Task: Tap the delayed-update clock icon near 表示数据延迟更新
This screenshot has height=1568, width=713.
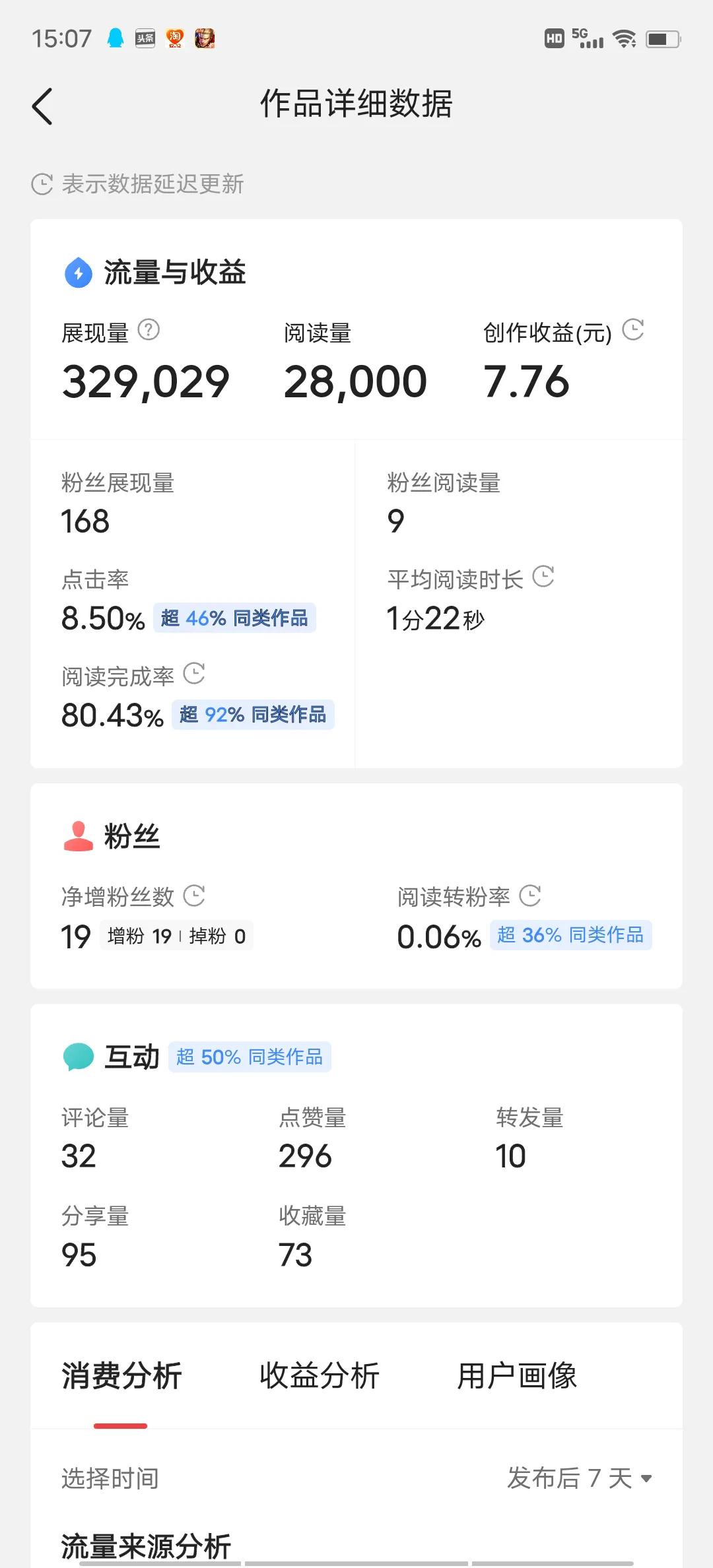Action: click(42, 183)
